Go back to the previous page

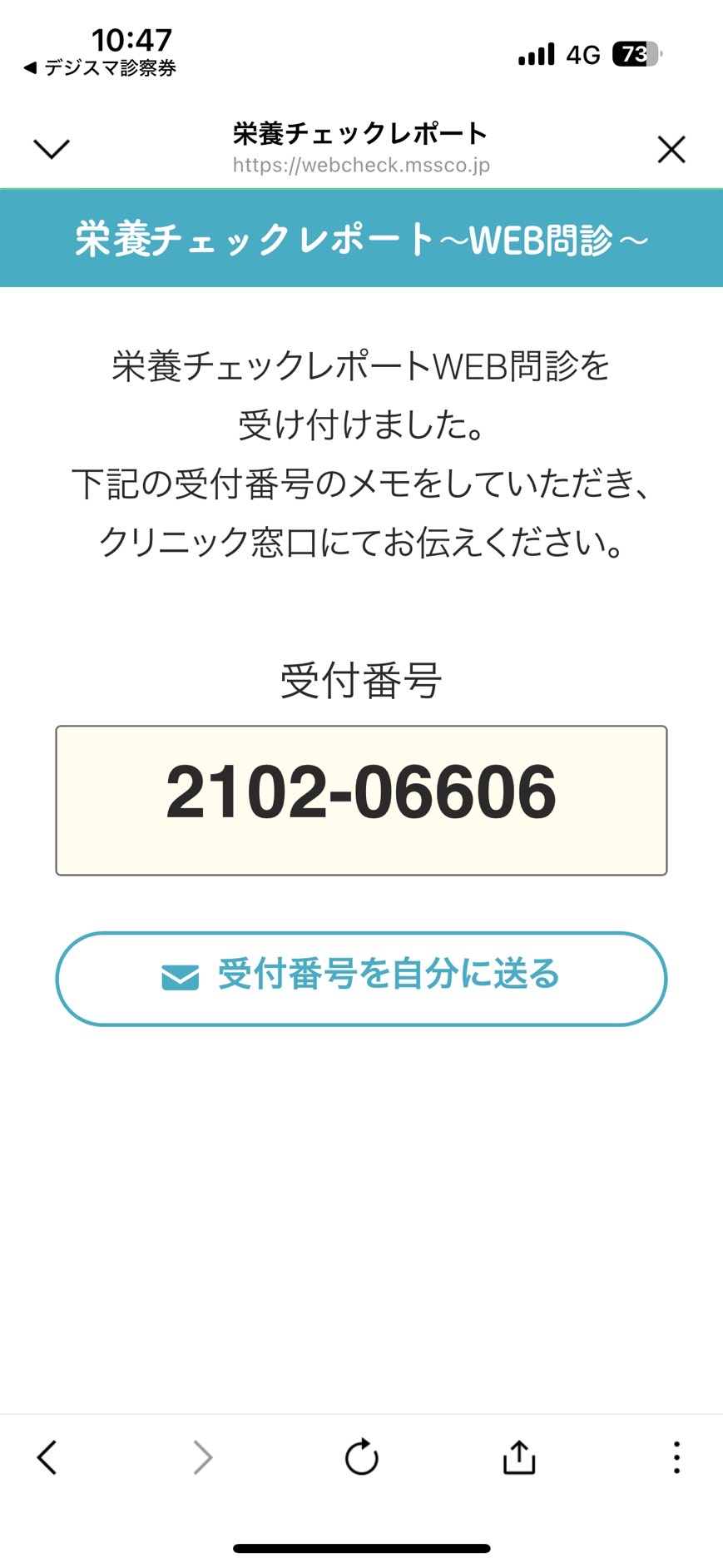coord(47,1457)
